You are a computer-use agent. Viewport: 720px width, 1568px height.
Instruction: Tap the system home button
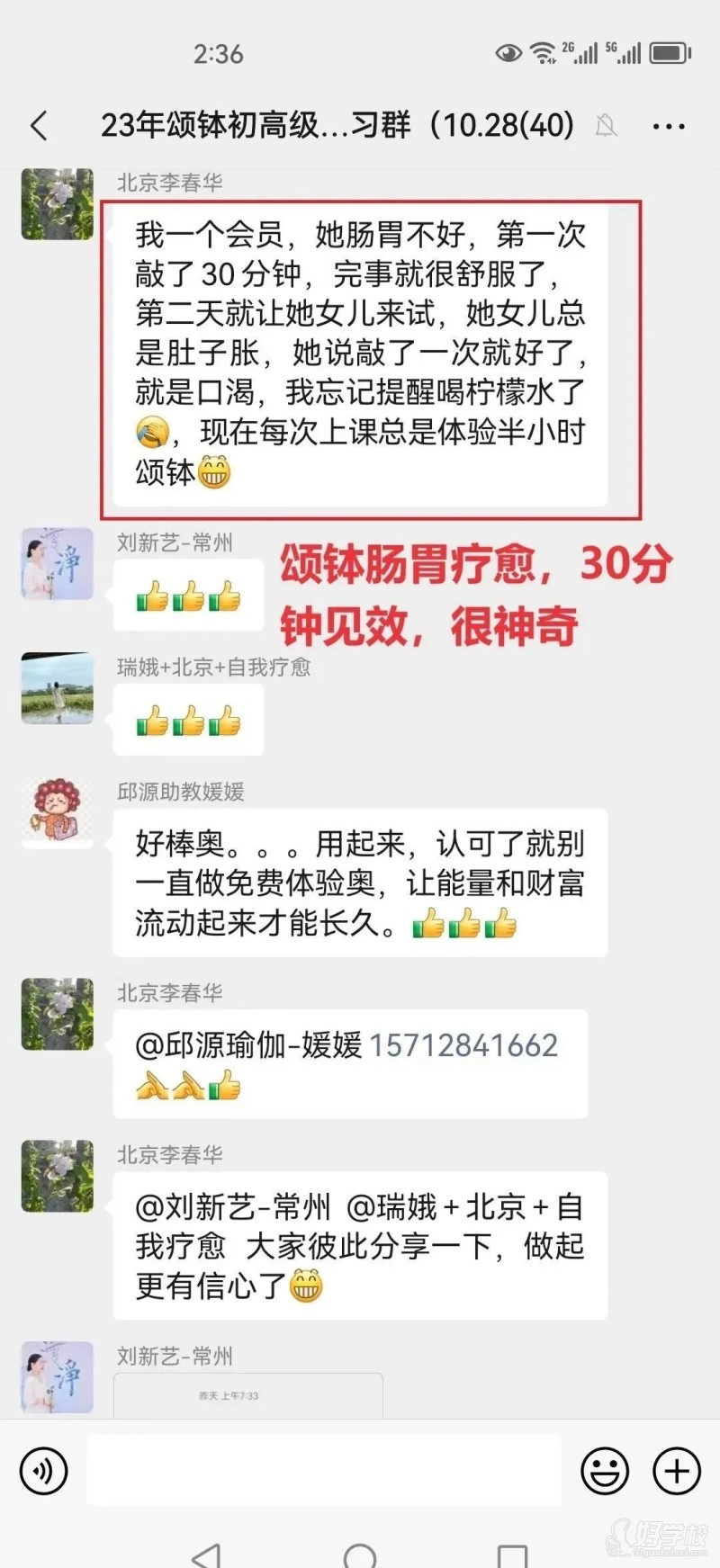pos(360,1554)
